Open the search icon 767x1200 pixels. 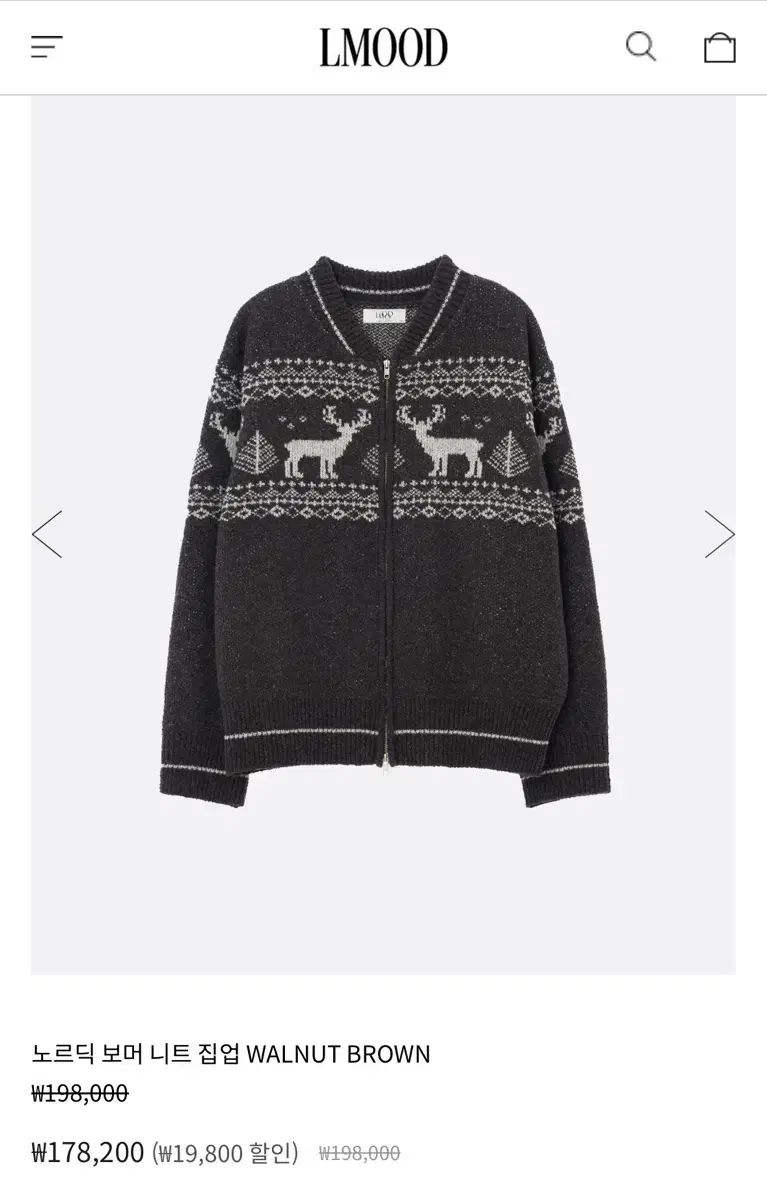click(640, 47)
